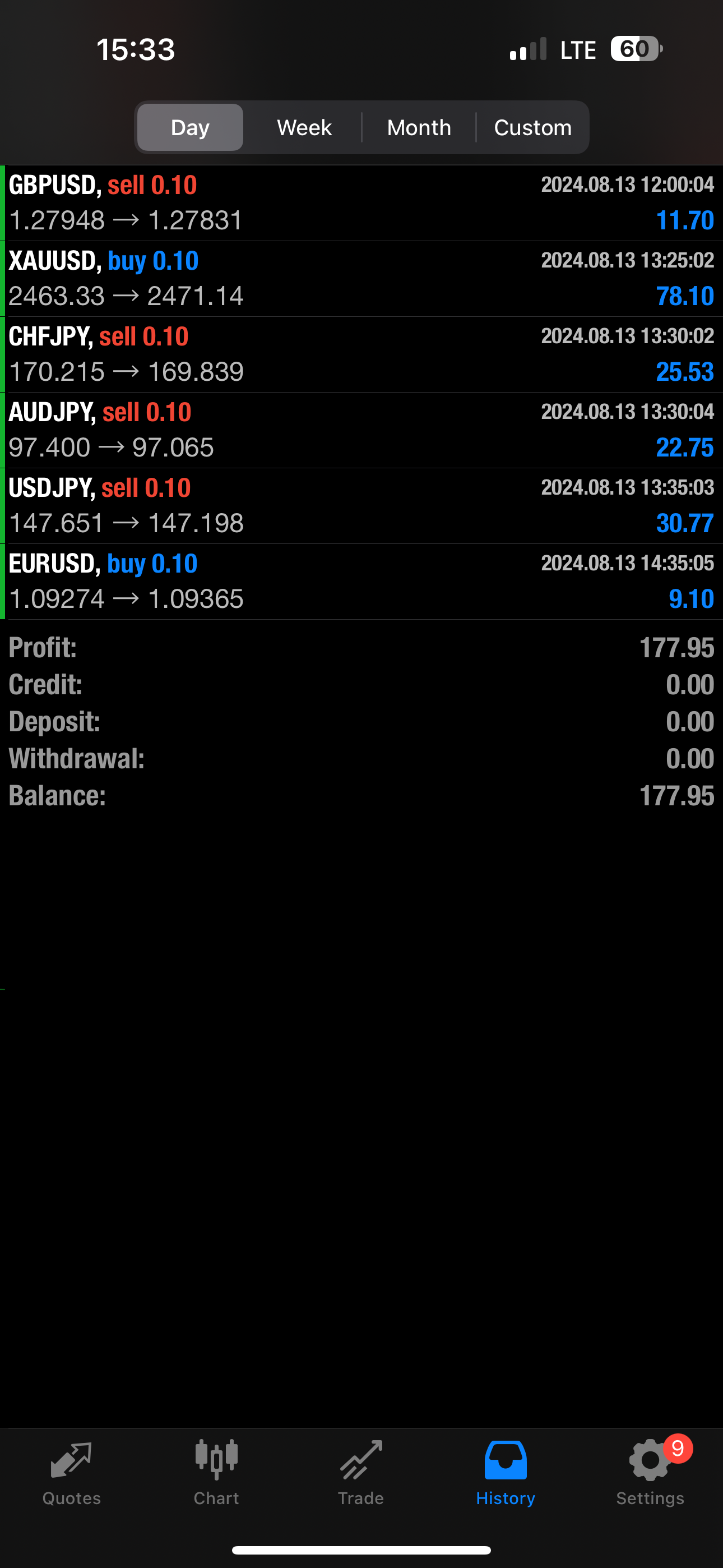This screenshot has height=1568, width=723.
Task: Tap the USDJPY sell trade row
Action: [x=361, y=506]
